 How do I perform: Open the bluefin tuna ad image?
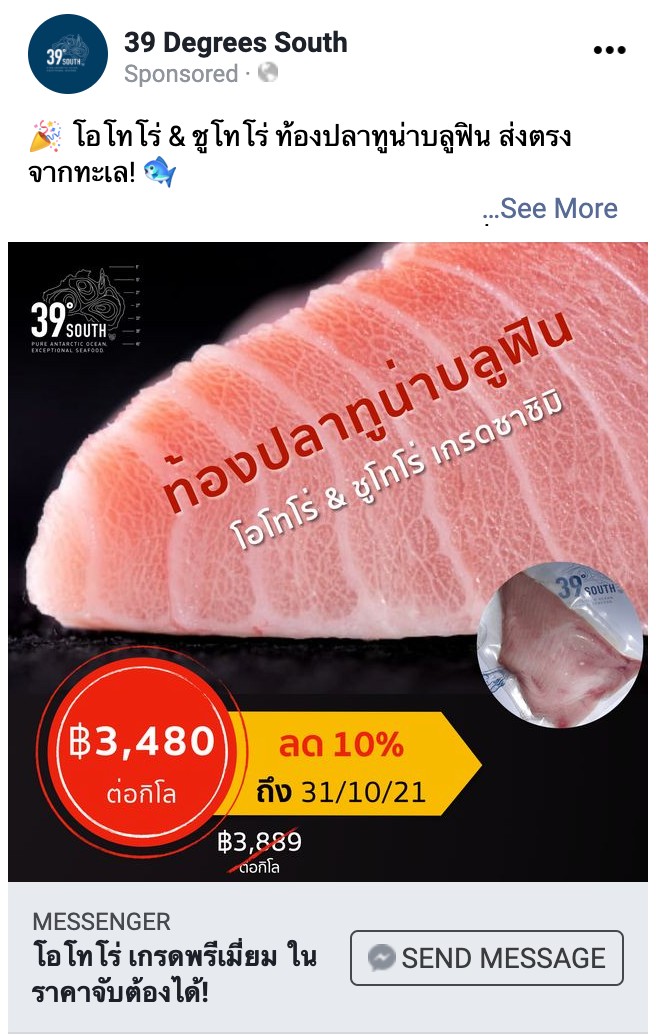(x=328, y=500)
